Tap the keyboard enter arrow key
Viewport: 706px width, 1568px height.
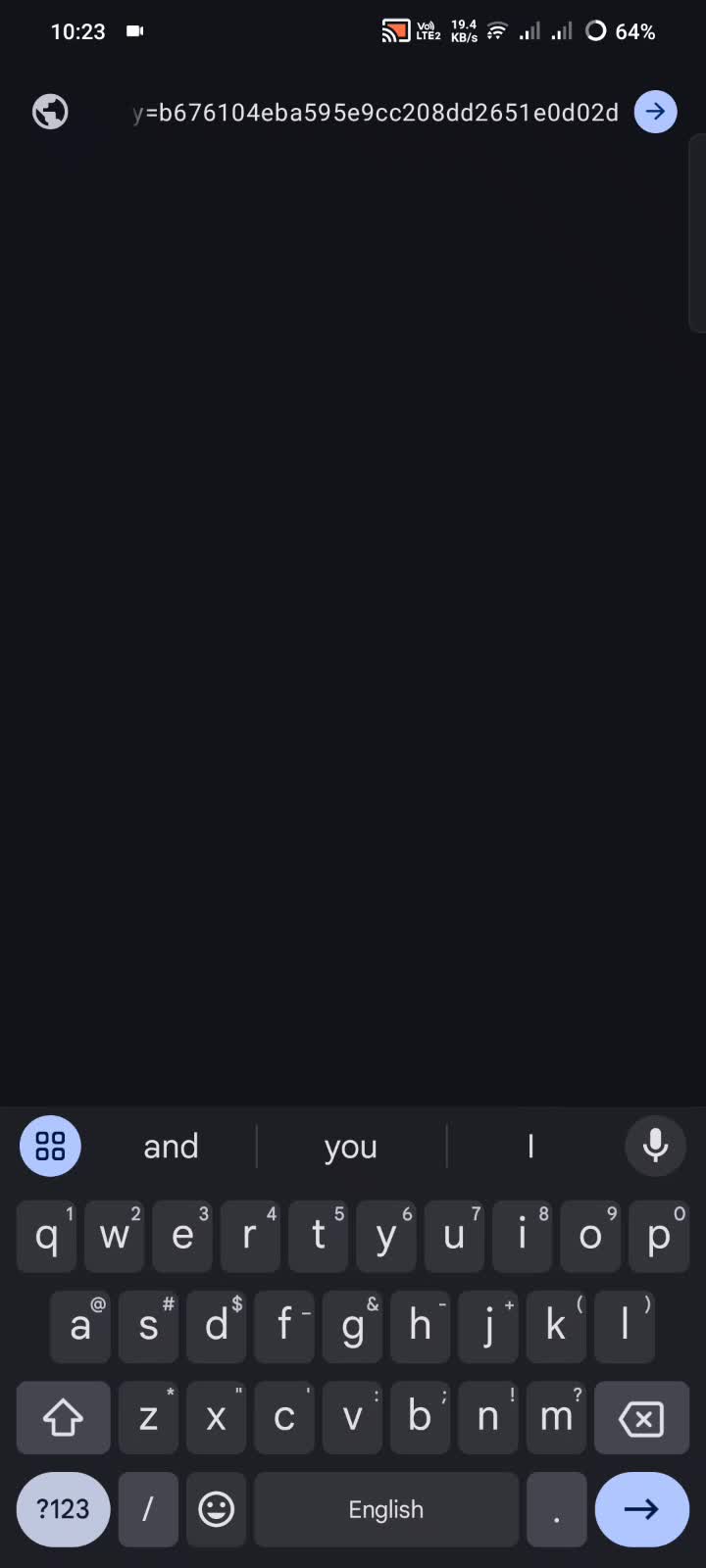(x=641, y=1509)
